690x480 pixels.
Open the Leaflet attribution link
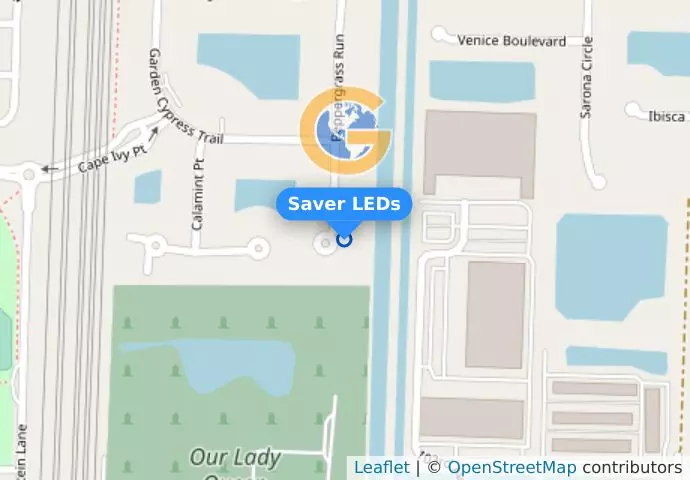381,467
